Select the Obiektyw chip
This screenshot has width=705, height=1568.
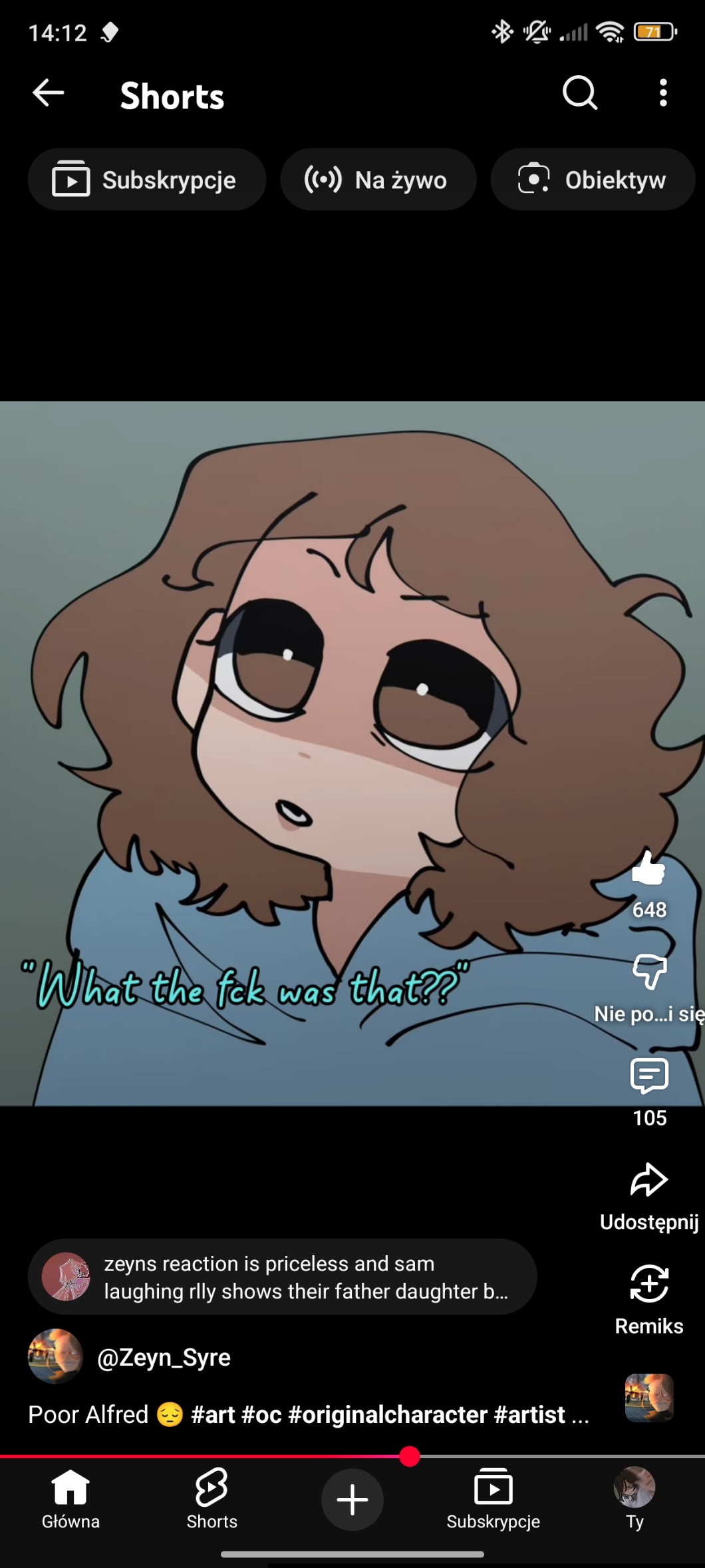click(593, 180)
